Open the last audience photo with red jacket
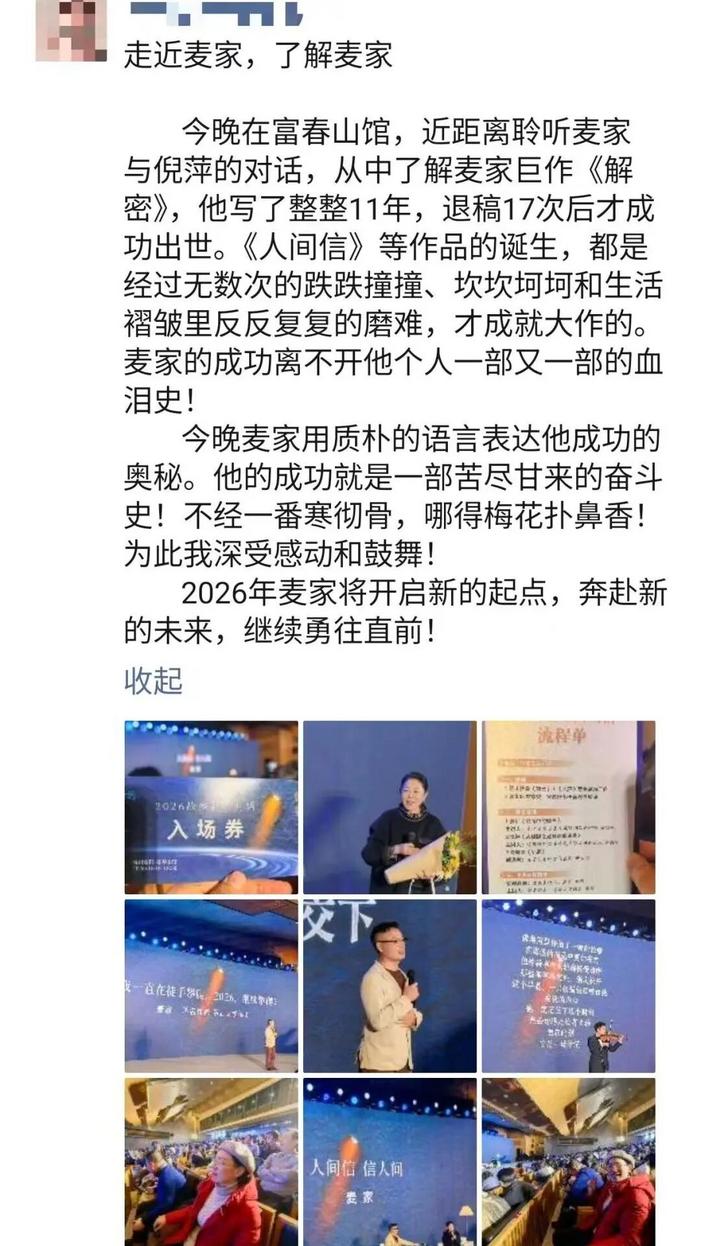 click(568, 1162)
